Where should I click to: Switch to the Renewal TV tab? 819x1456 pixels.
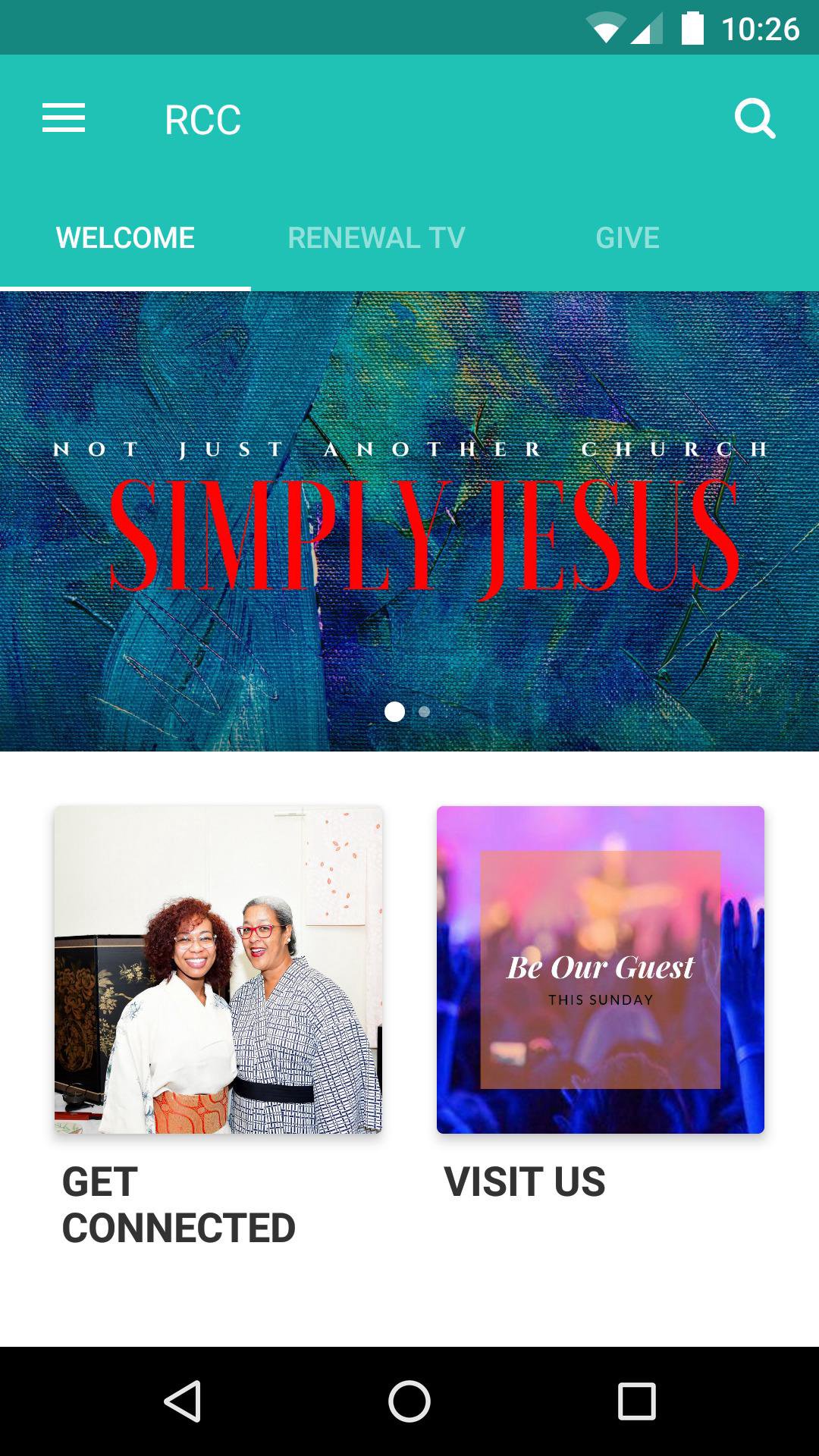coord(376,238)
